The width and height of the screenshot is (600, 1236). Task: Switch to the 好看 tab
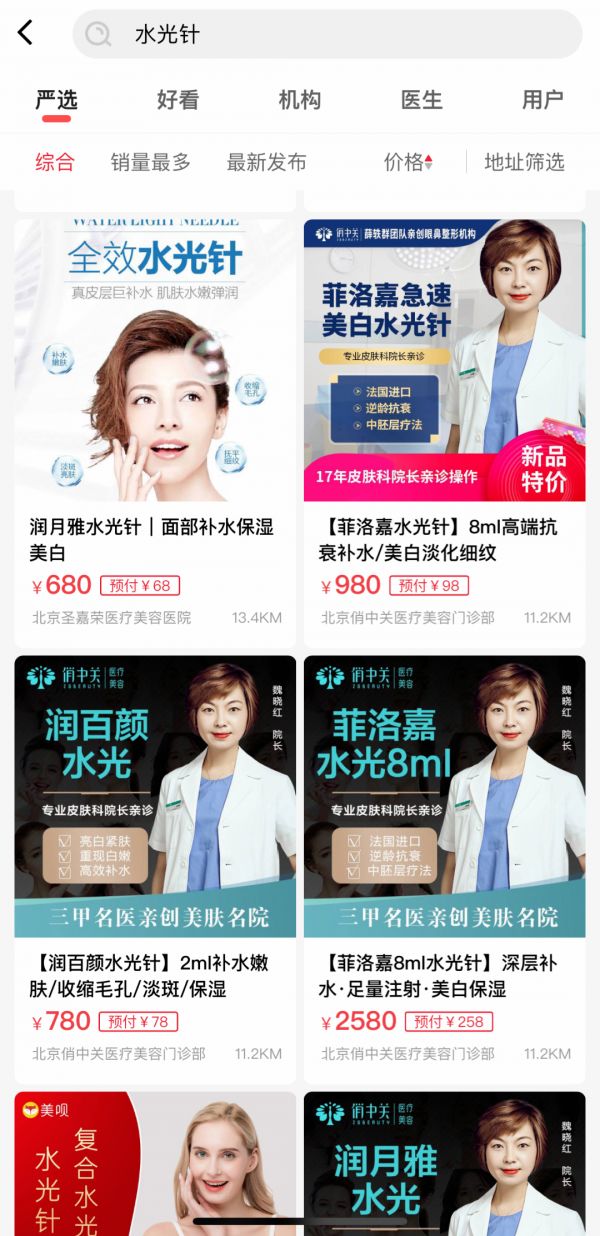(x=178, y=99)
